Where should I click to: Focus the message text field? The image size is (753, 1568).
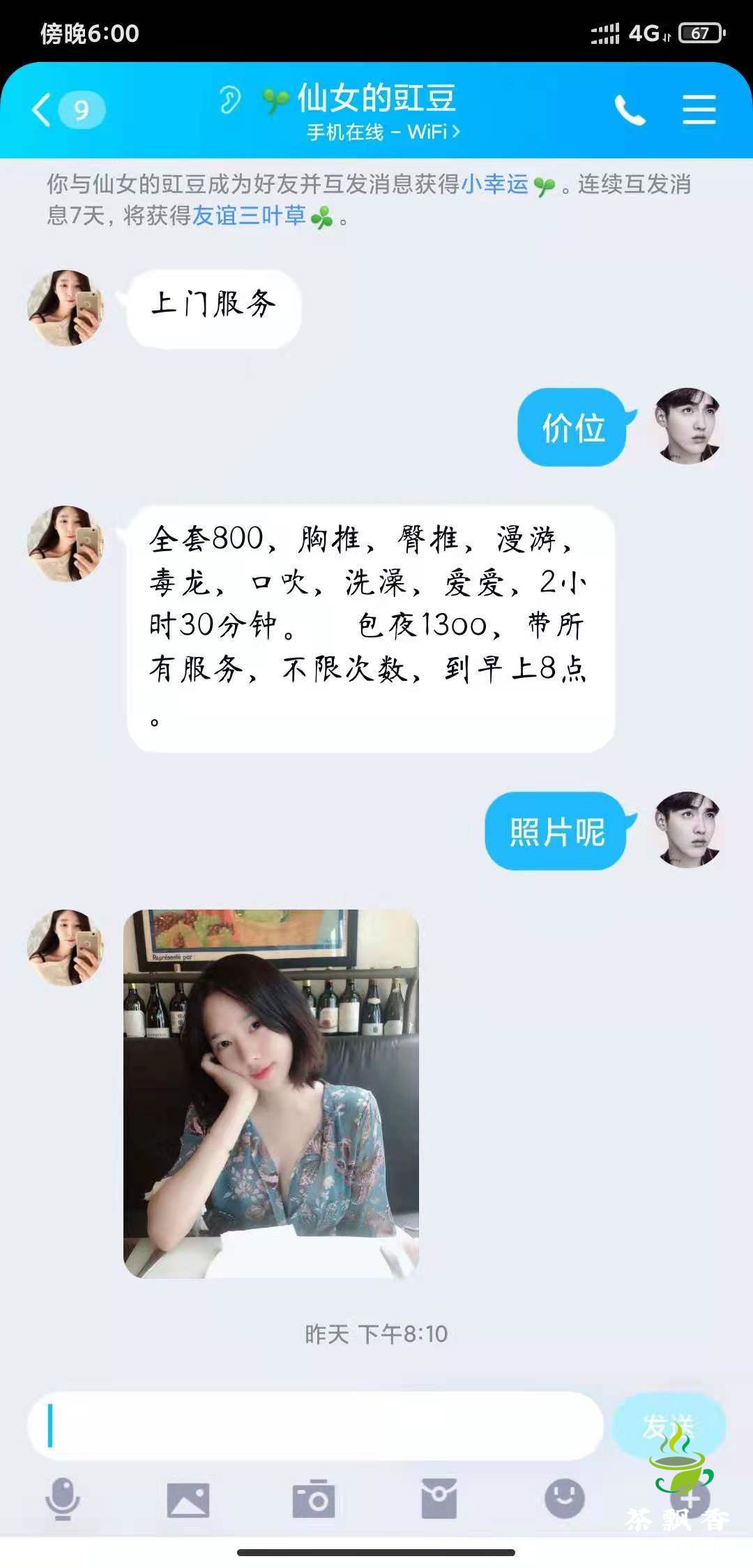tap(315, 1426)
